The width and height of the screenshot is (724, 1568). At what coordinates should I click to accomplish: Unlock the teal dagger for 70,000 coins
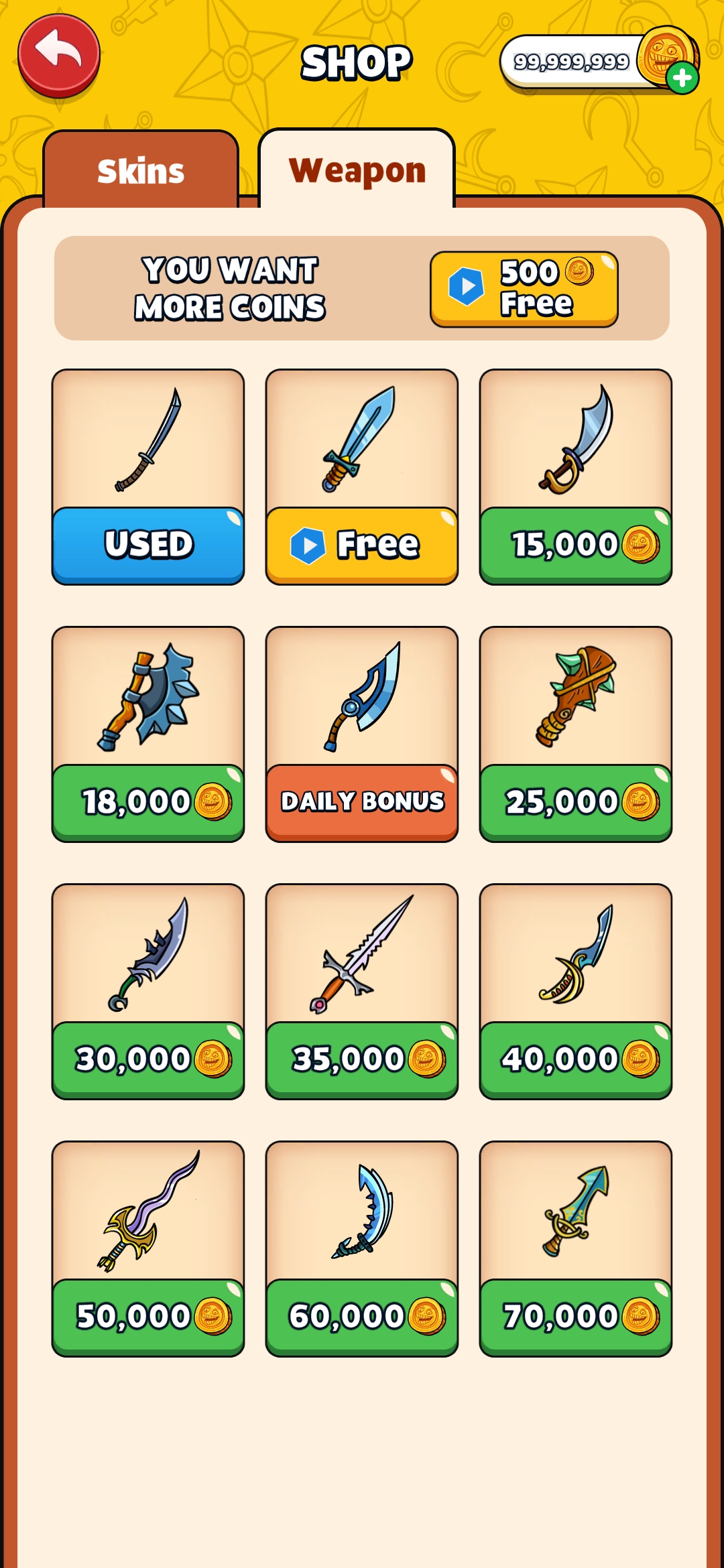click(576, 1317)
